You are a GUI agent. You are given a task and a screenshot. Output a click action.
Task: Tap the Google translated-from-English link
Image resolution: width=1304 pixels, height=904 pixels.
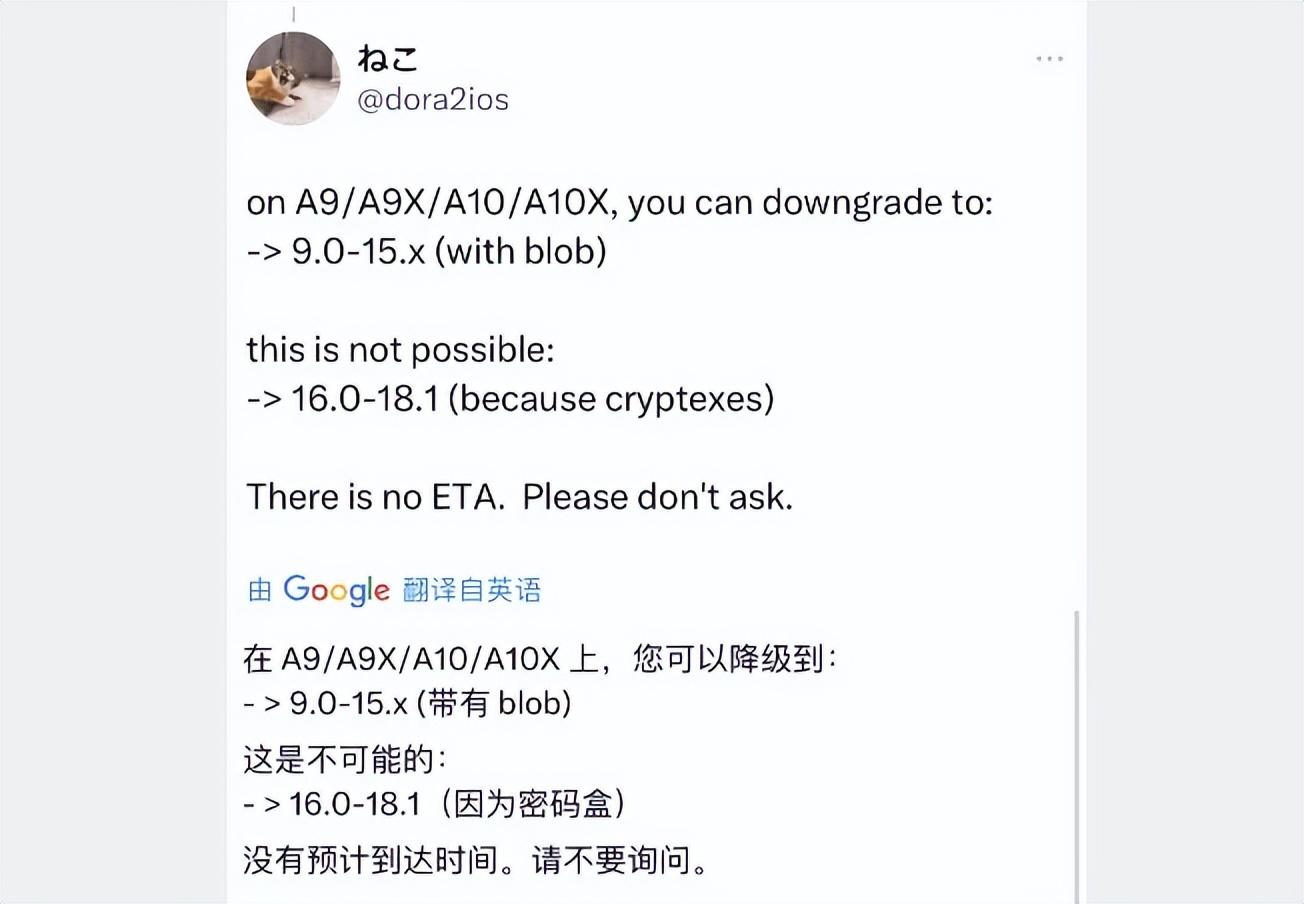tap(394, 590)
